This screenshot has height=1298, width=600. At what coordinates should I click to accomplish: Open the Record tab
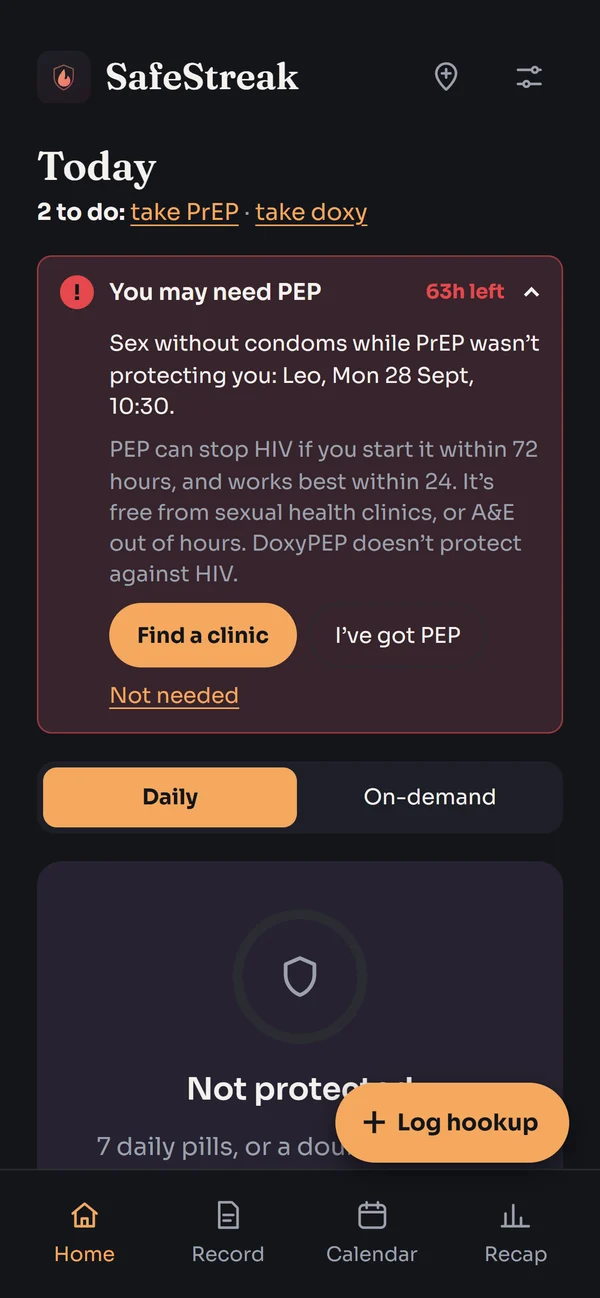(x=228, y=1234)
